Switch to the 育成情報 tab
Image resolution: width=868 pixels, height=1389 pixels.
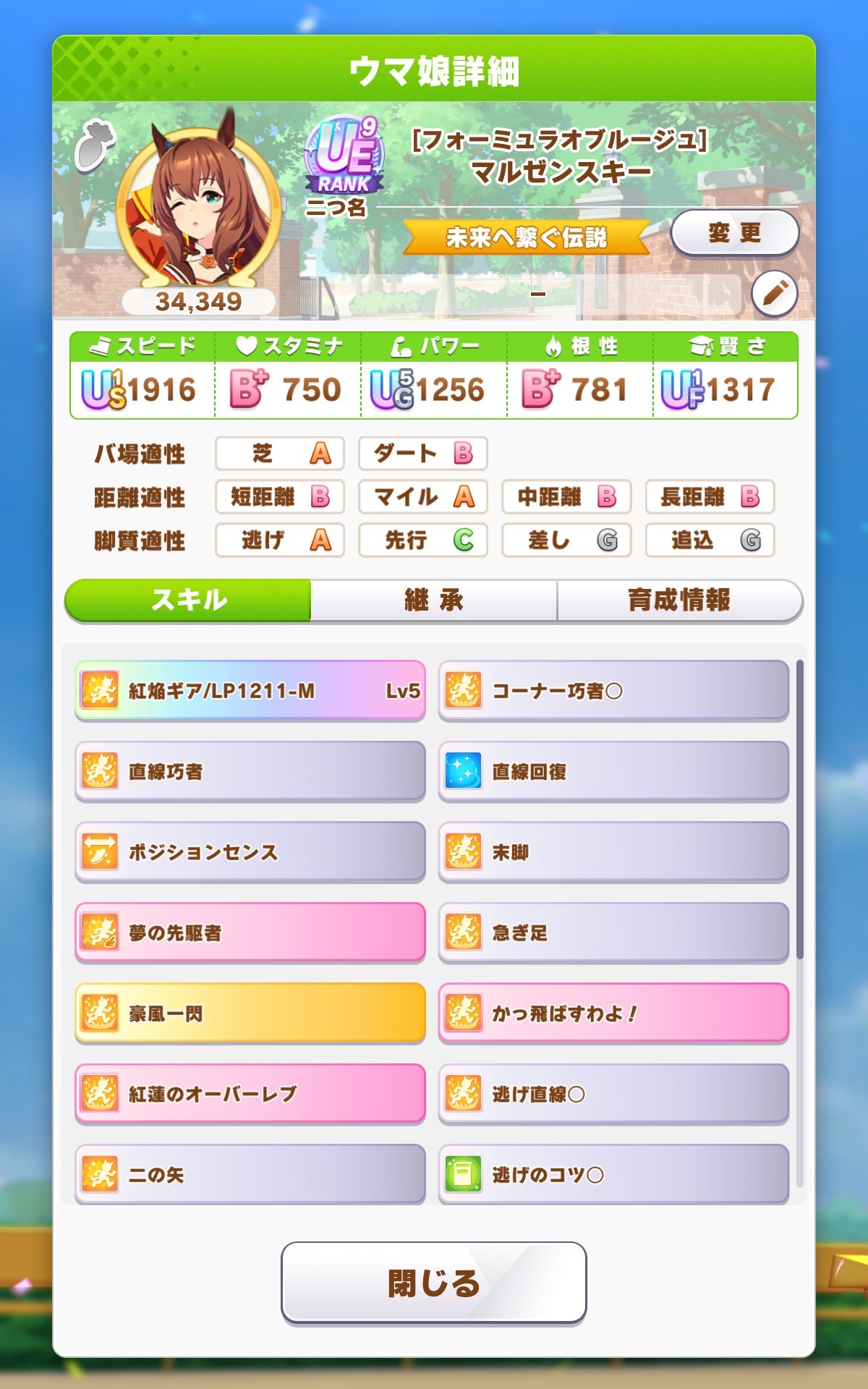678,600
